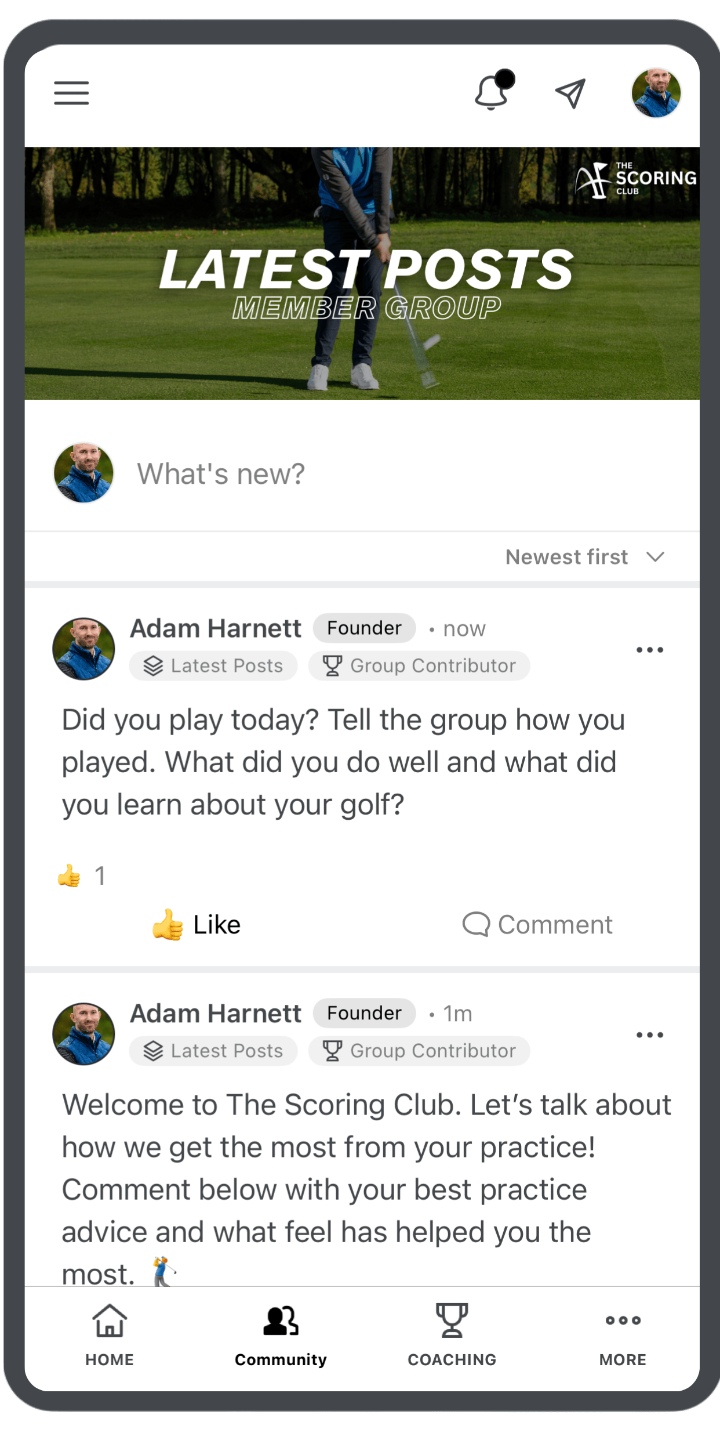Open the COACHING tab
The image size is (720, 1440).
pos(452,1335)
